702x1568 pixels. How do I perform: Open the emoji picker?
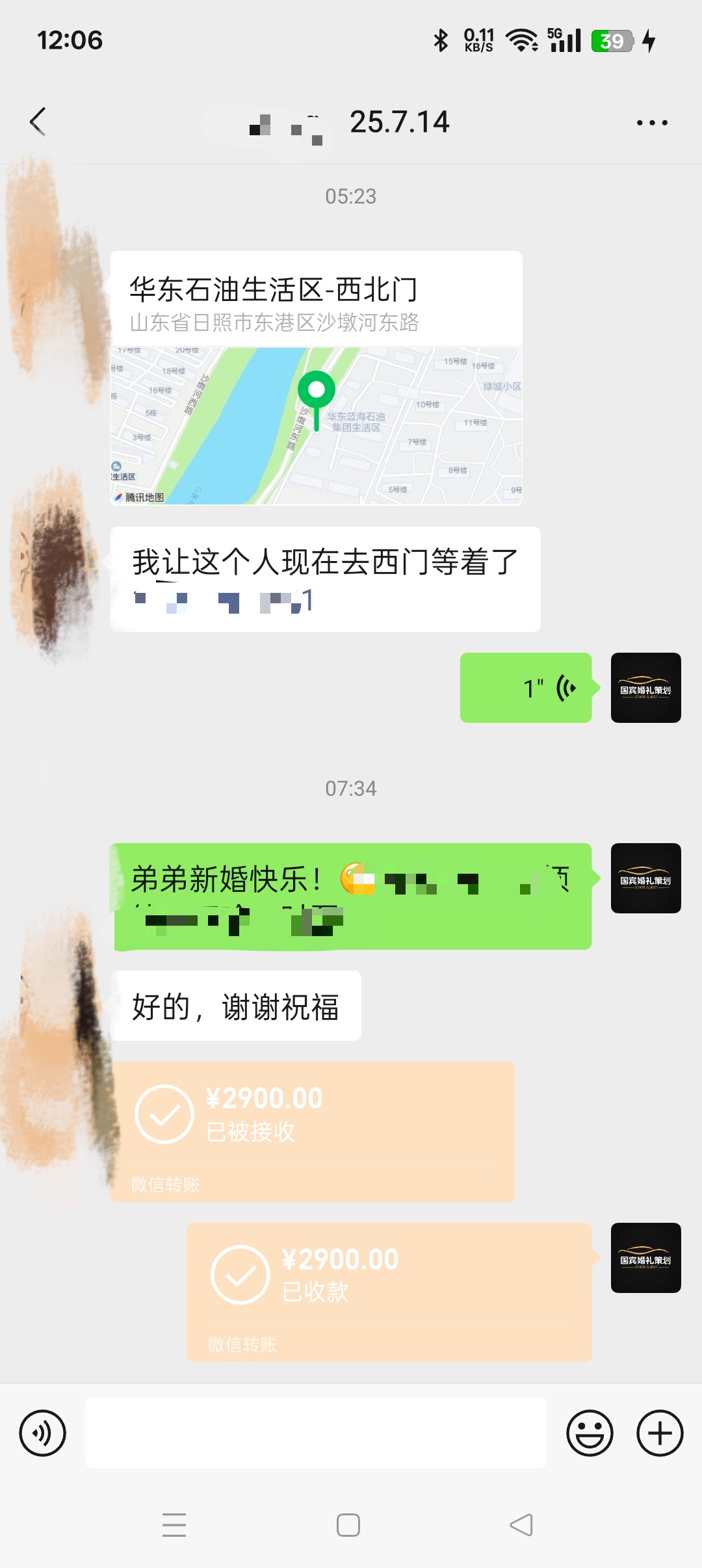(590, 1433)
